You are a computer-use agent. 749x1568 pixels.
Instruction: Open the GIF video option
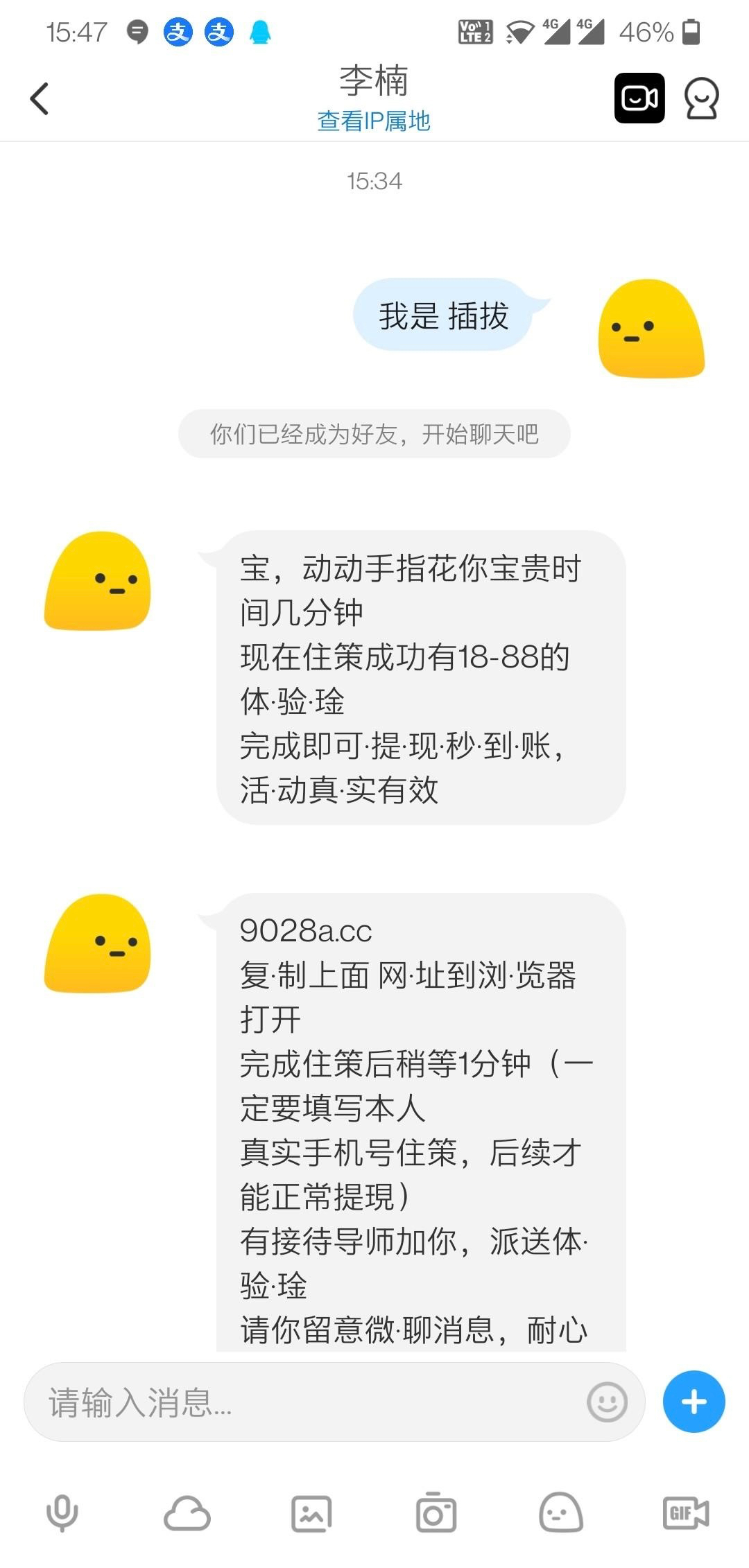pos(686,1513)
